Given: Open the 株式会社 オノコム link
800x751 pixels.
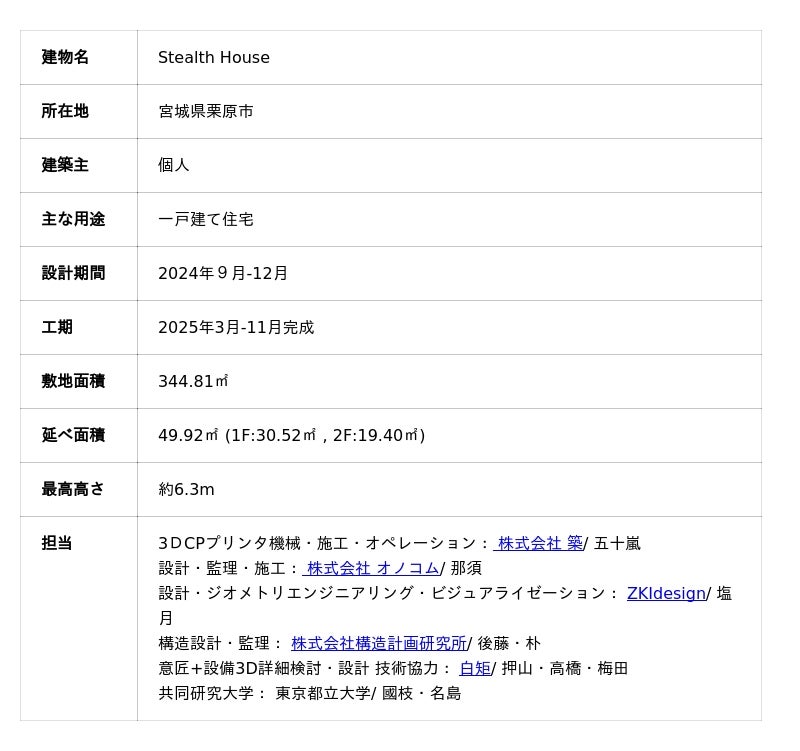Looking at the screenshot, I should click(x=373, y=568).
